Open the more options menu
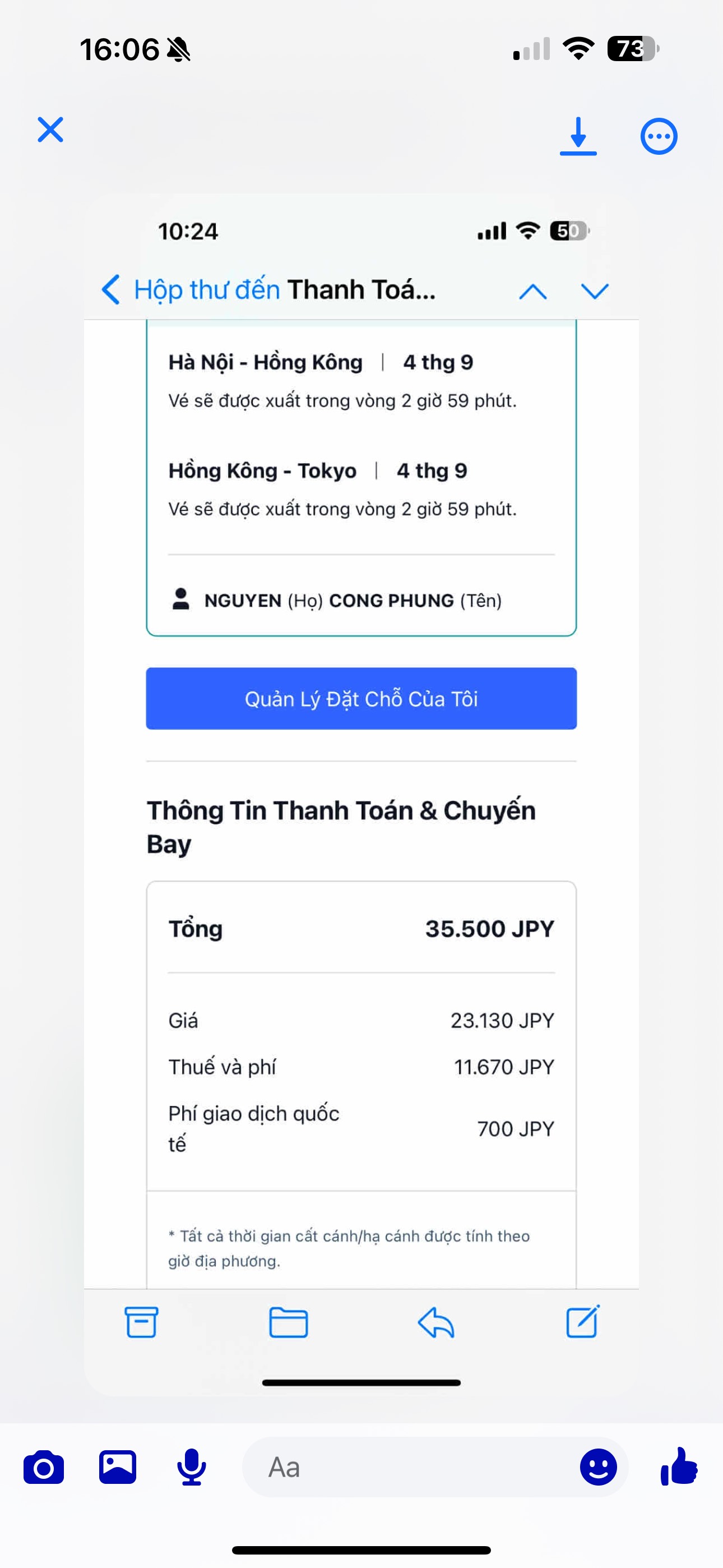 point(659,136)
